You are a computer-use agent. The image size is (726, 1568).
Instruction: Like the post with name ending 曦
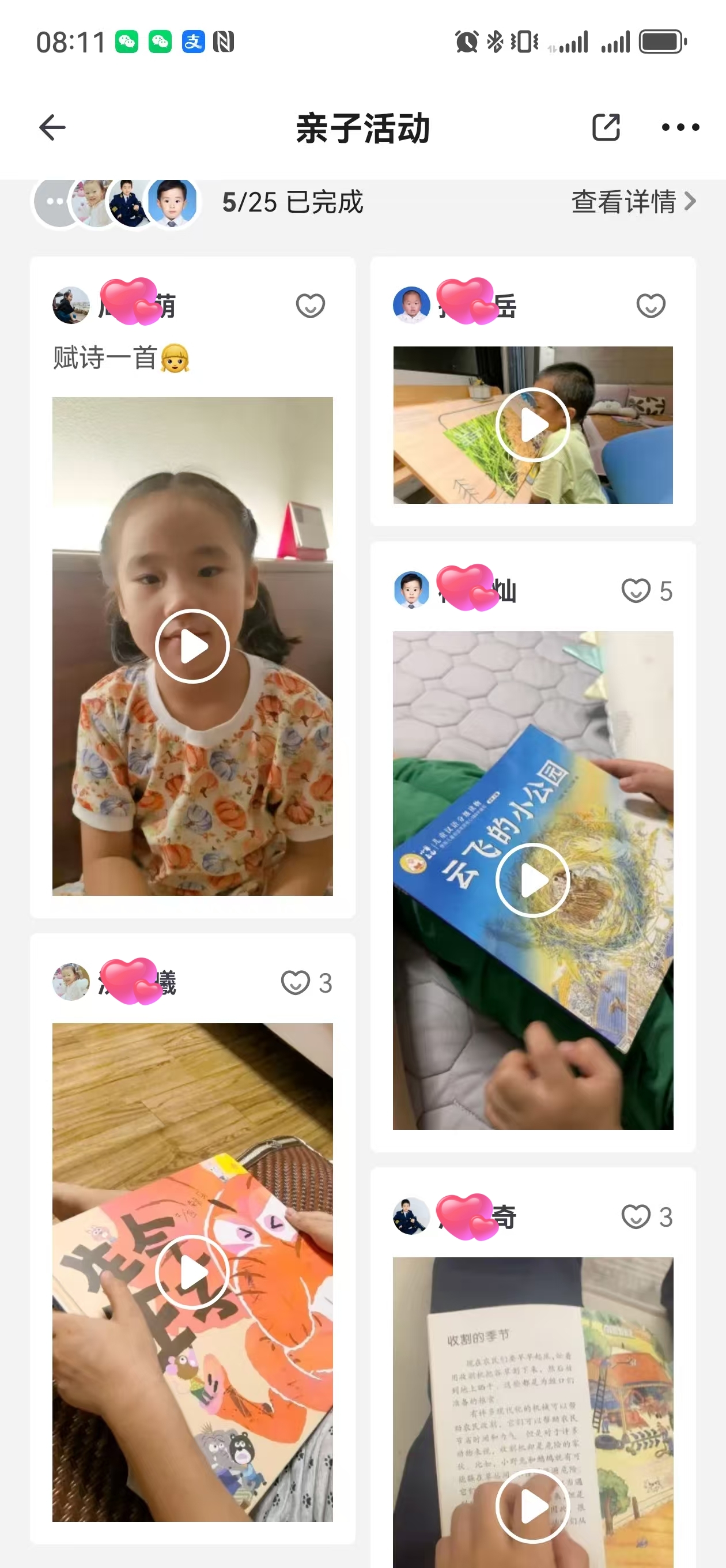coord(296,982)
